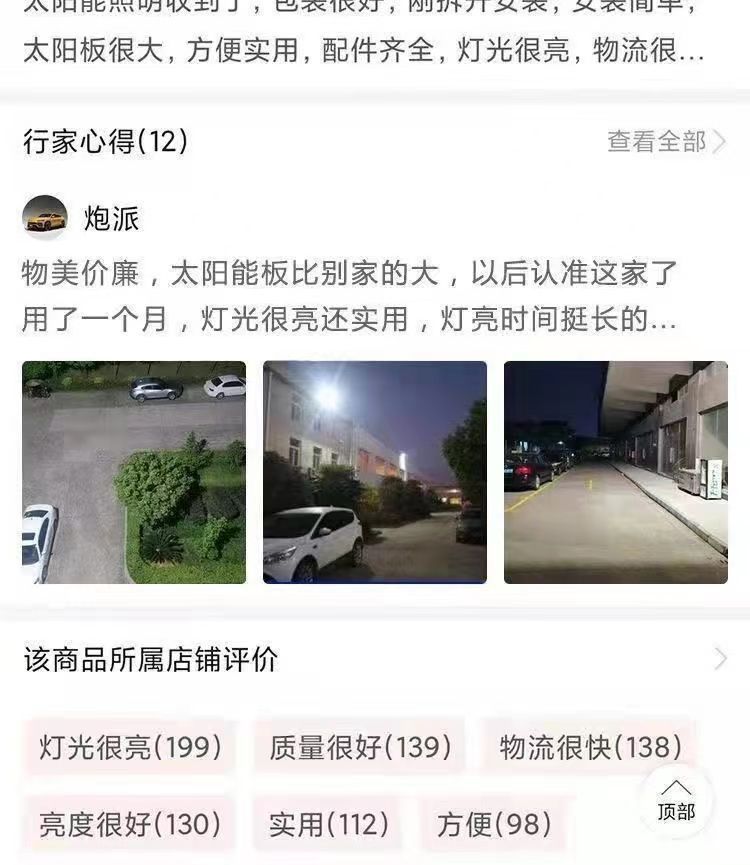Screen dimensions: 750x865
Task: Filter reviews by 灯光很亮(199)
Action: pos(130,747)
